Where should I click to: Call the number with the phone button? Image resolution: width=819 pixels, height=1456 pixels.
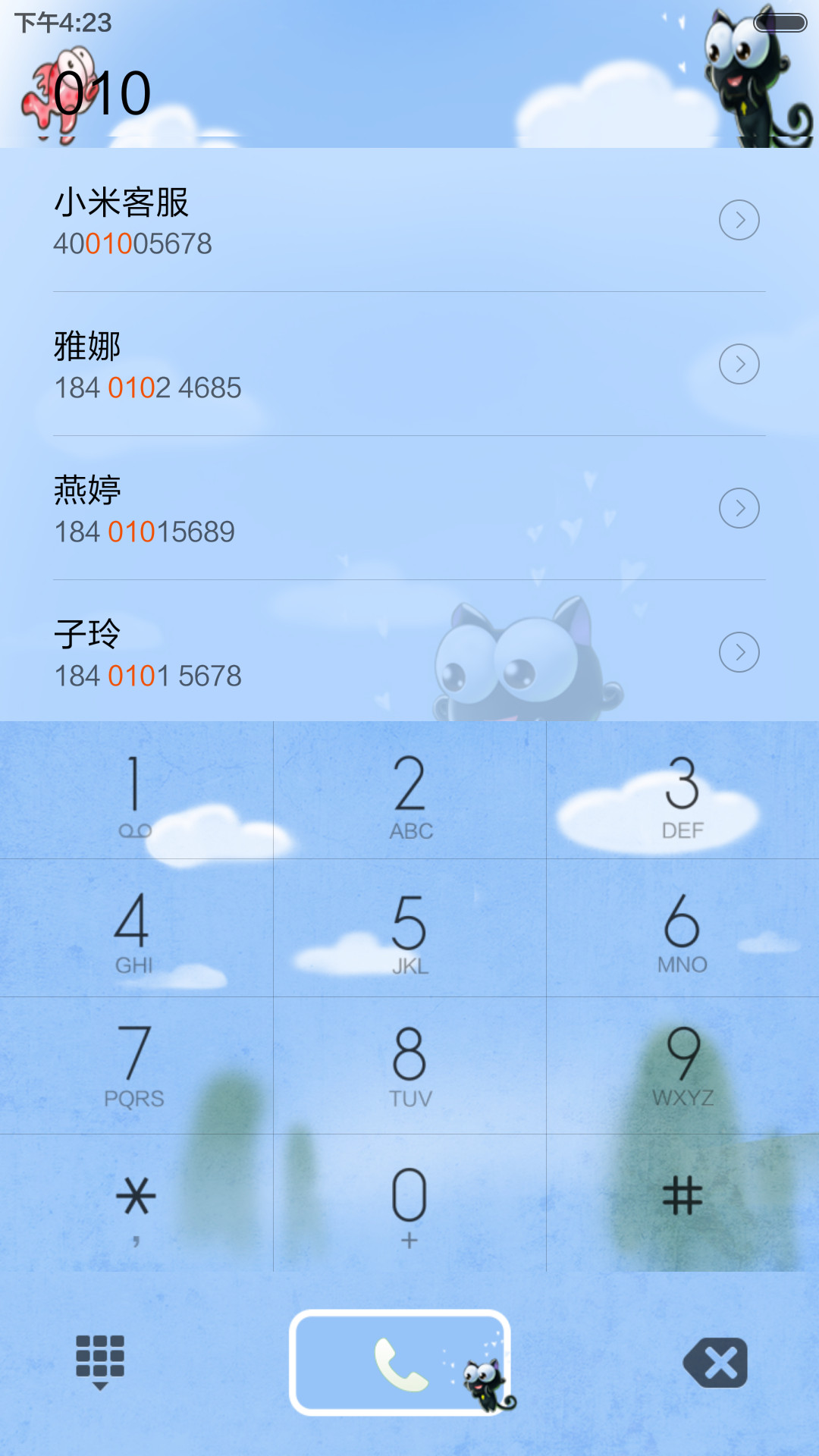coord(400,1363)
